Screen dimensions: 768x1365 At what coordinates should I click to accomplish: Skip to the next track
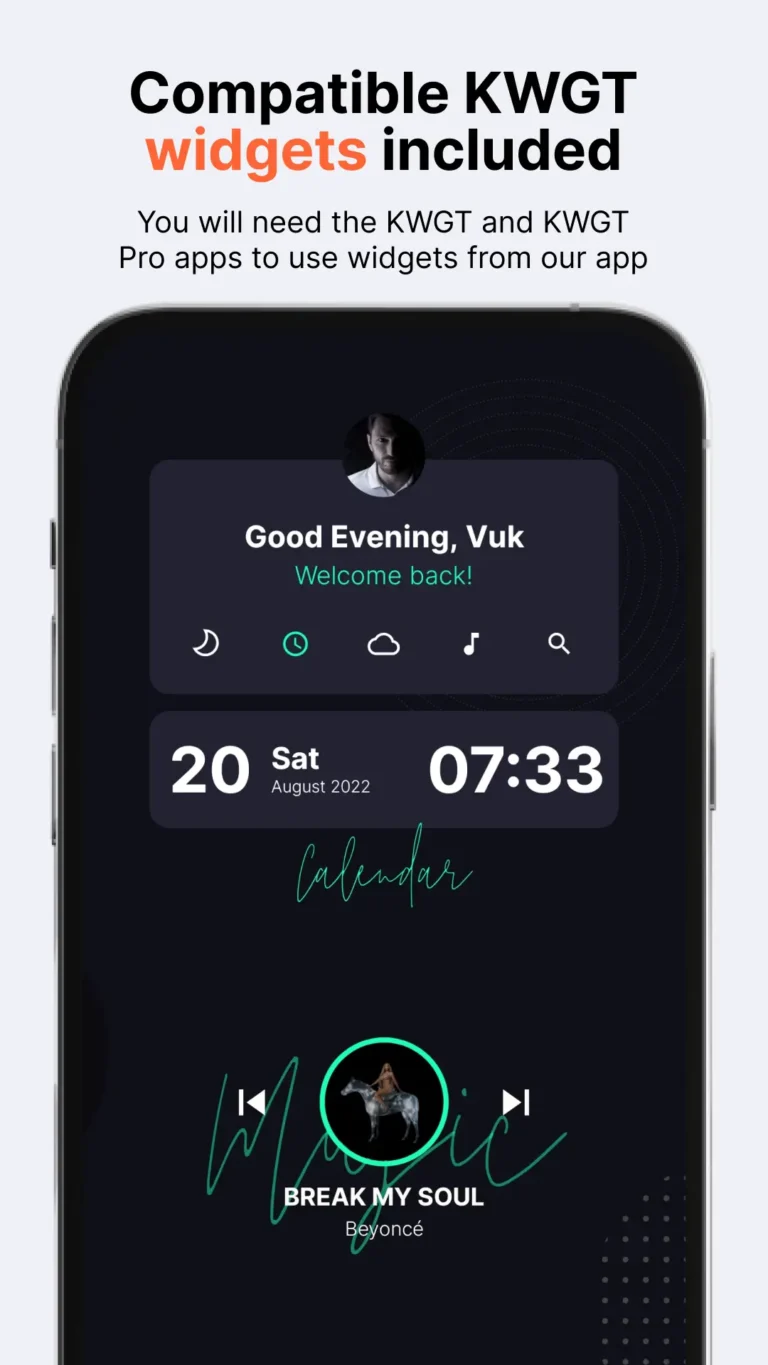[513, 1102]
